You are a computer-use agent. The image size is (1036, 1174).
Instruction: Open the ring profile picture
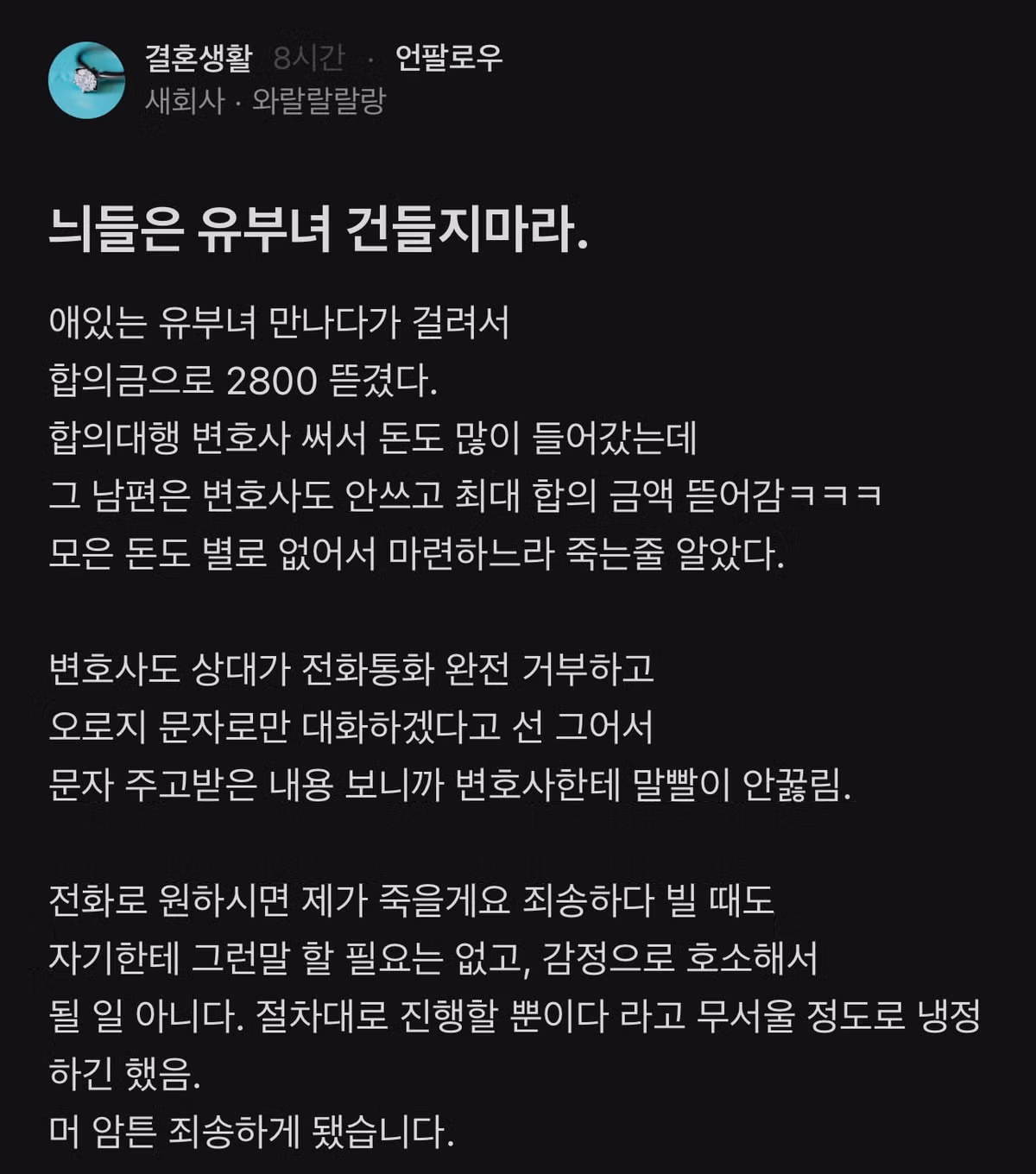[x=86, y=80]
